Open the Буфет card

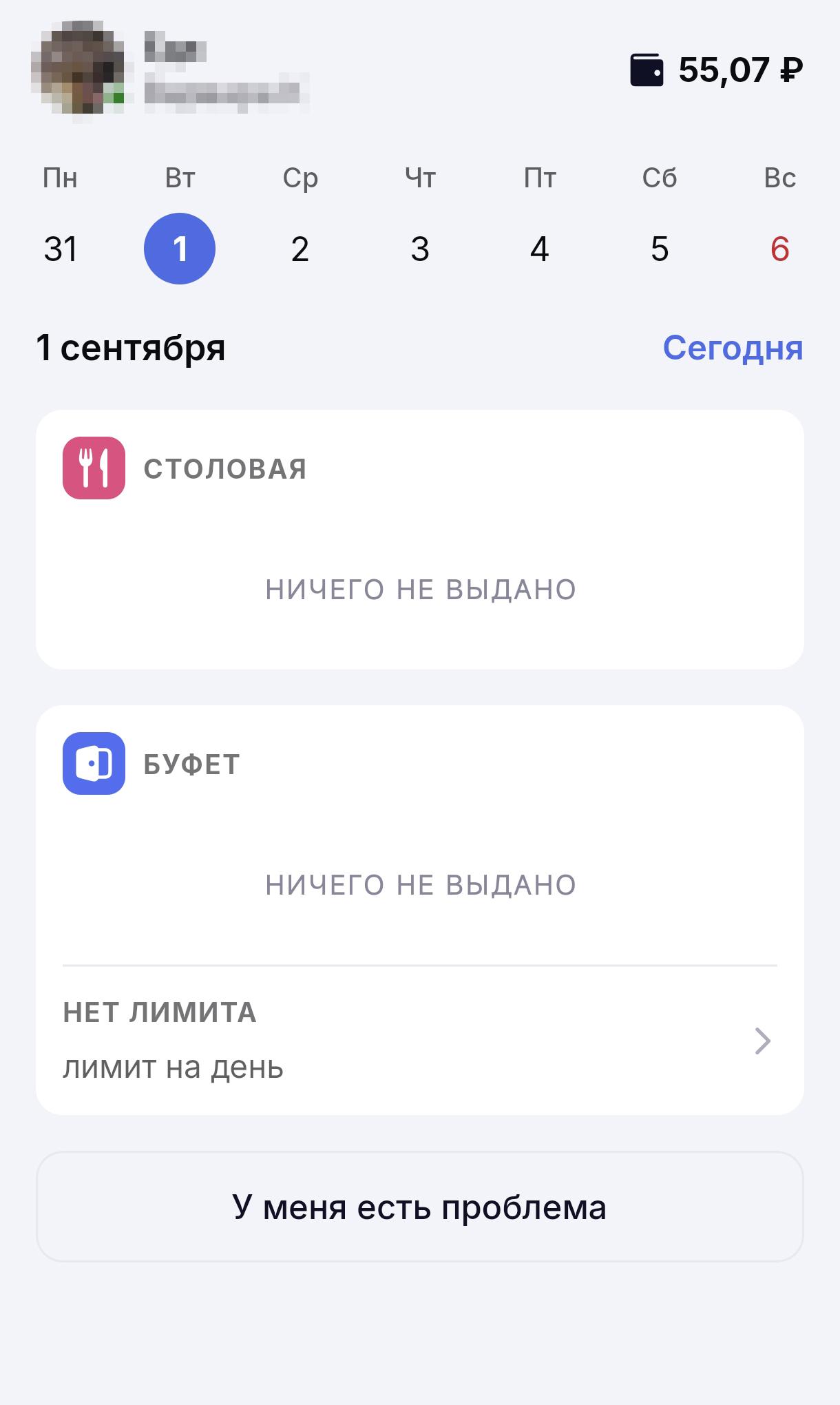tap(420, 835)
